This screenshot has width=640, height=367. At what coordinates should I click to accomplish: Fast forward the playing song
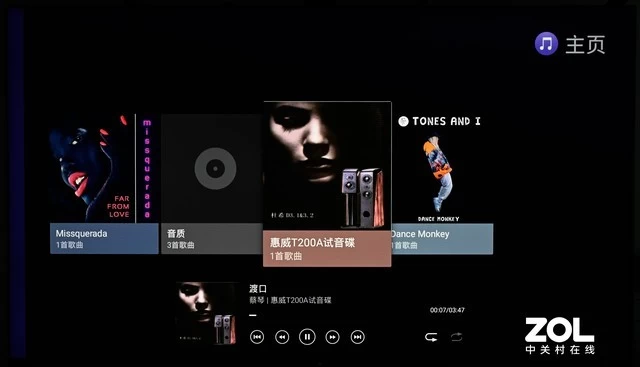(332, 337)
